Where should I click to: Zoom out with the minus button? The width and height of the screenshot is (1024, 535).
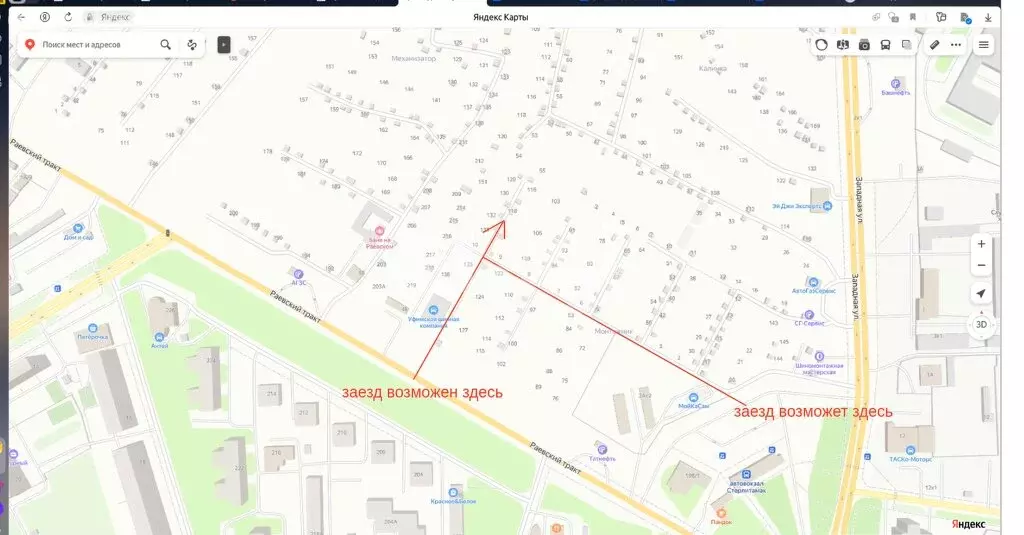981,266
